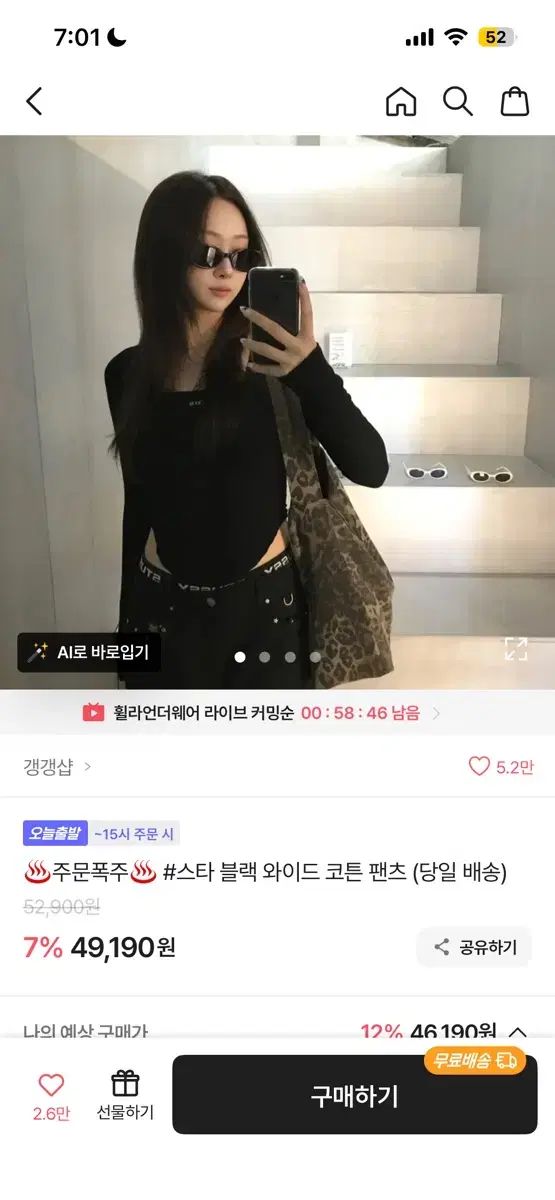Screen dimensions: 555x1200
Task: Tap 구매하기 to purchase
Action: pyautogui.click(x=355, y=1095)
